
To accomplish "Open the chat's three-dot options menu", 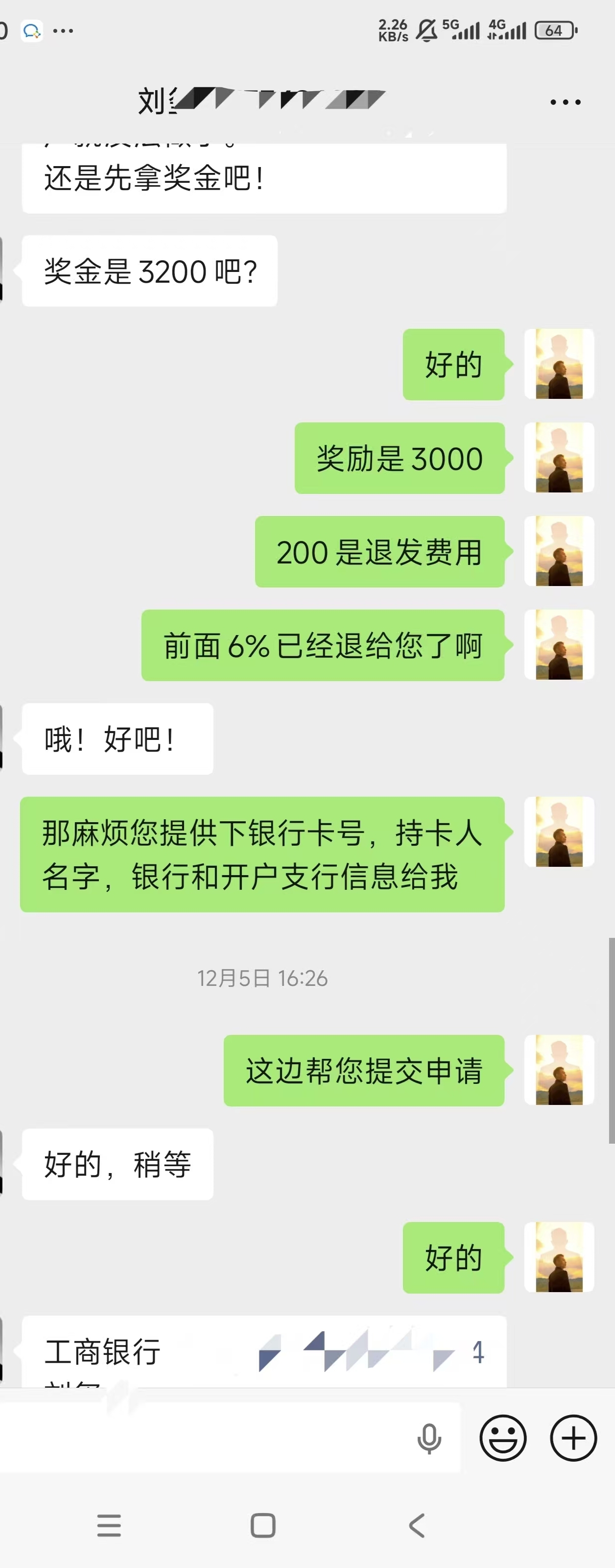I will [565, 101].
